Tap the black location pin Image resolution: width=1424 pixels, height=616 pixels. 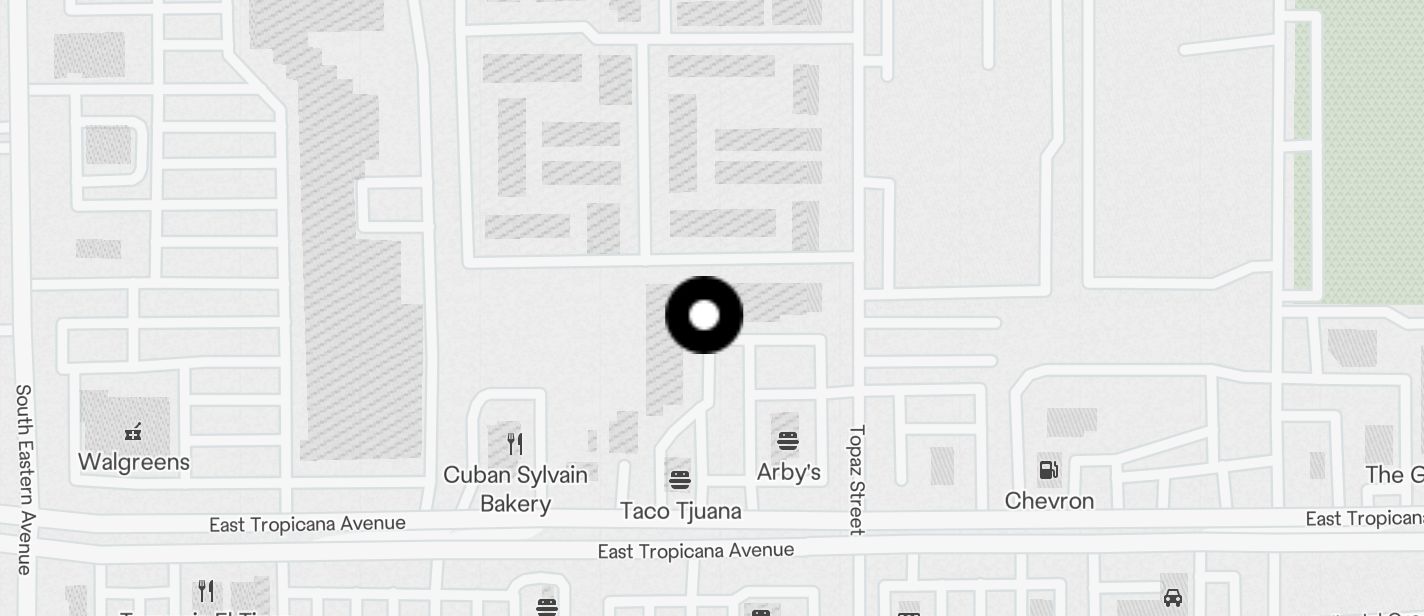point(704,315)
